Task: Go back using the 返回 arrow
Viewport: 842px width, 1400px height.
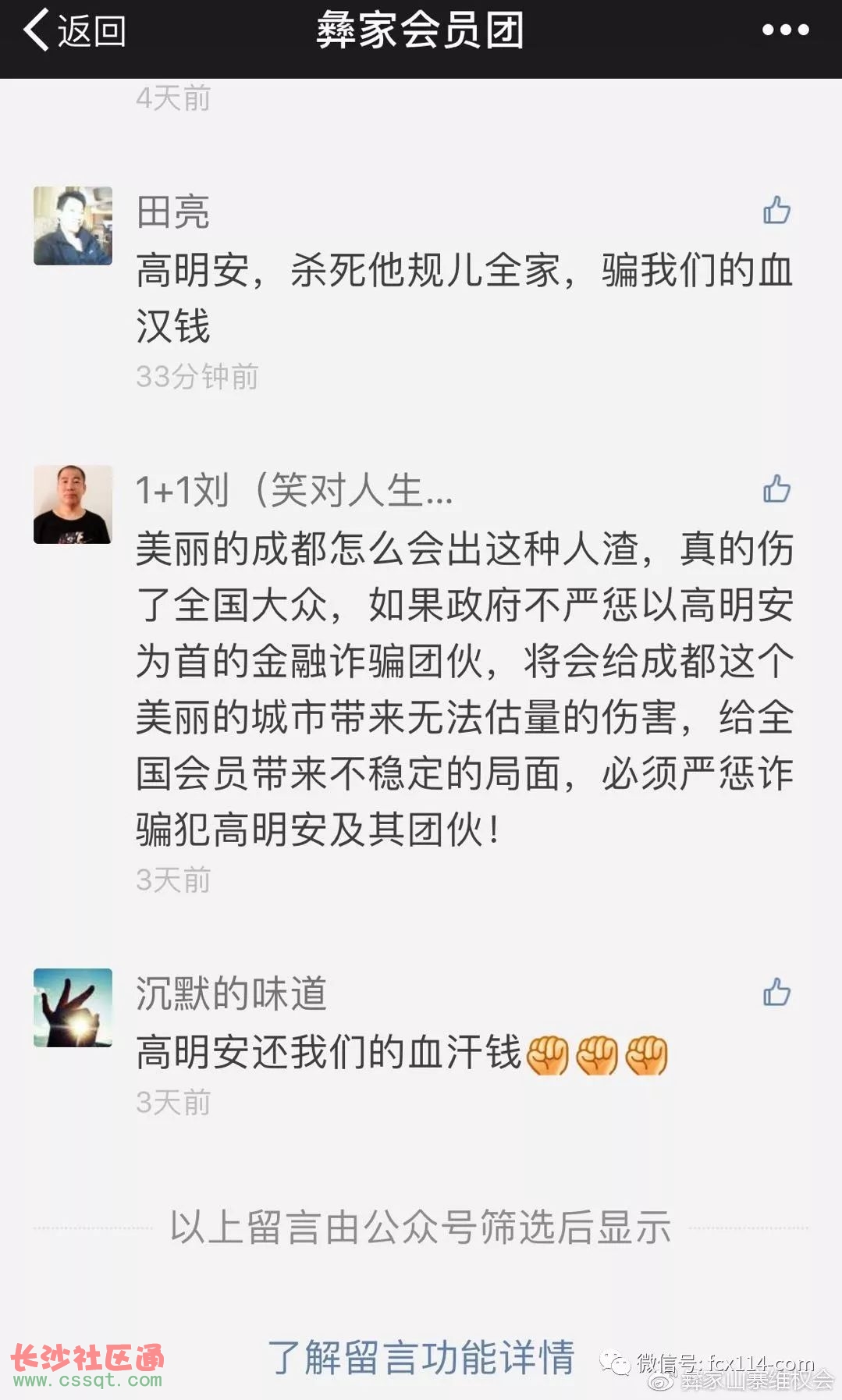Action: click(73, 31)
